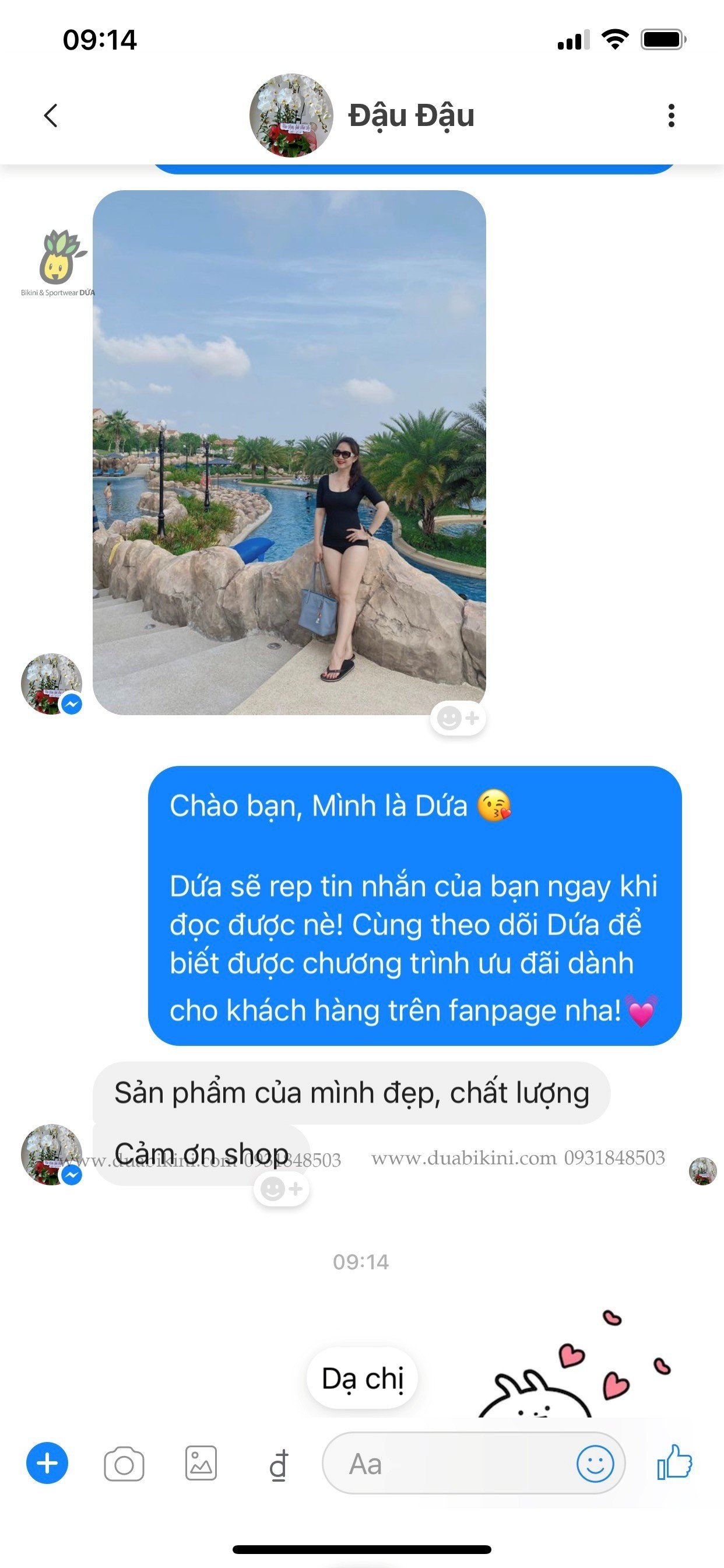Image resolution: width=724 pixels, height=1568 pixels.
Task: Tap the blue plus button for more options
Action: click(47, 1464)
